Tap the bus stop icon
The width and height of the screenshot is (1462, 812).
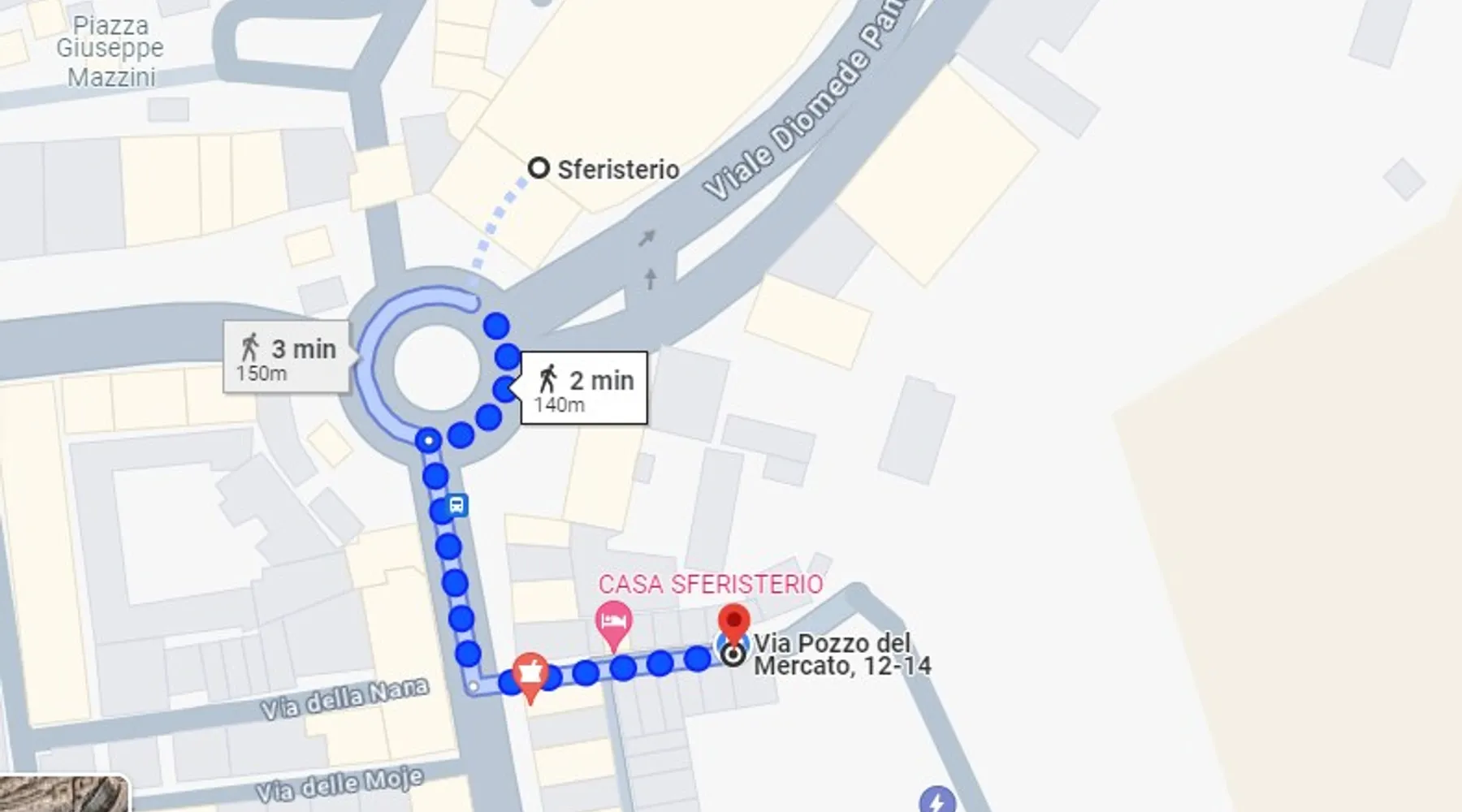tap(458, 506)
